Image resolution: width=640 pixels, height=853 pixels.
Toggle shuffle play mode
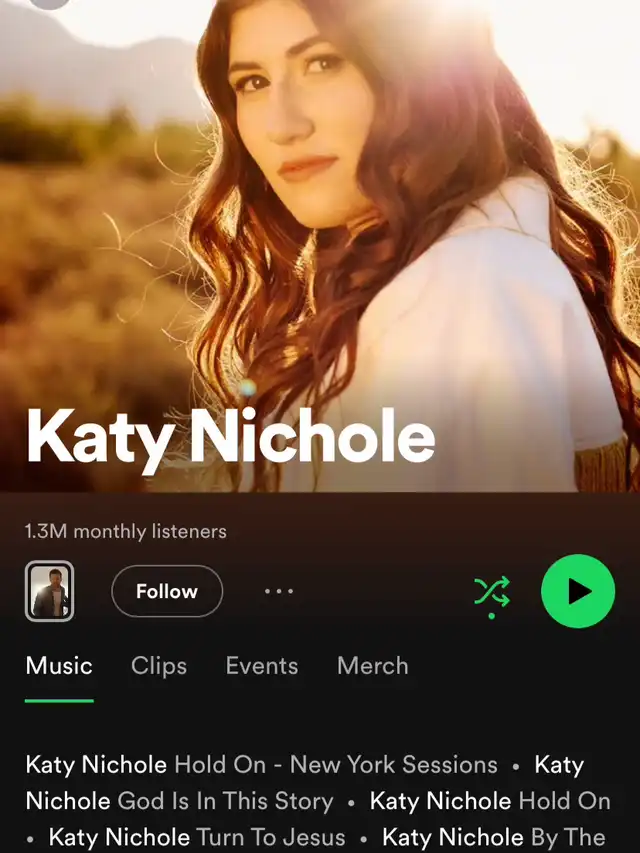(491, 593)
